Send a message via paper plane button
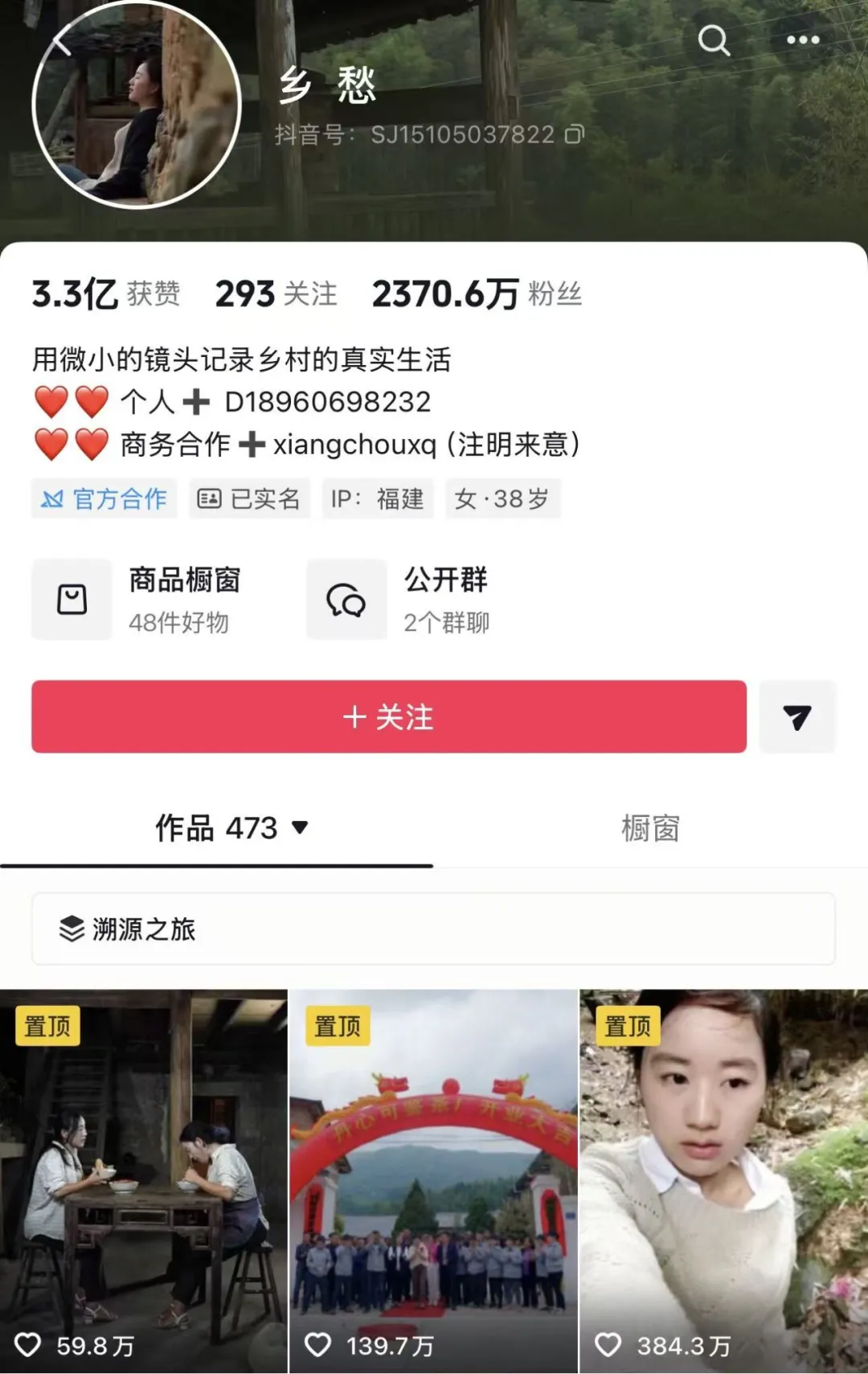 (796, 716)
